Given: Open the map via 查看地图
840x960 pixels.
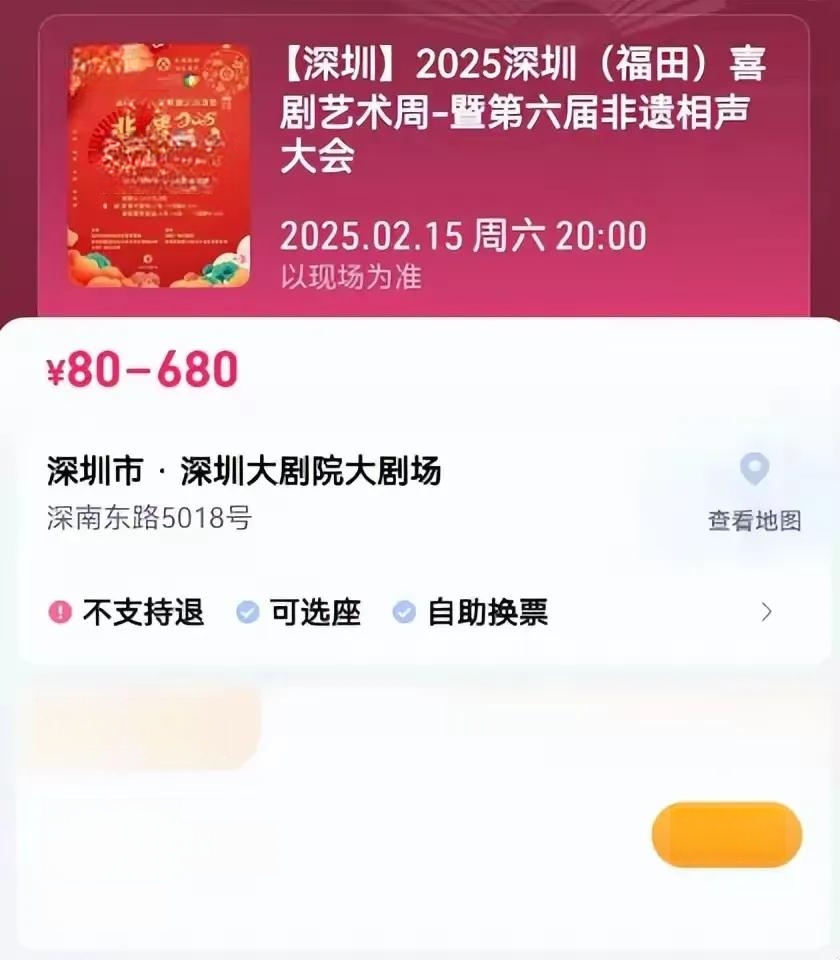Looking at the screenshot, I should 754,494.
